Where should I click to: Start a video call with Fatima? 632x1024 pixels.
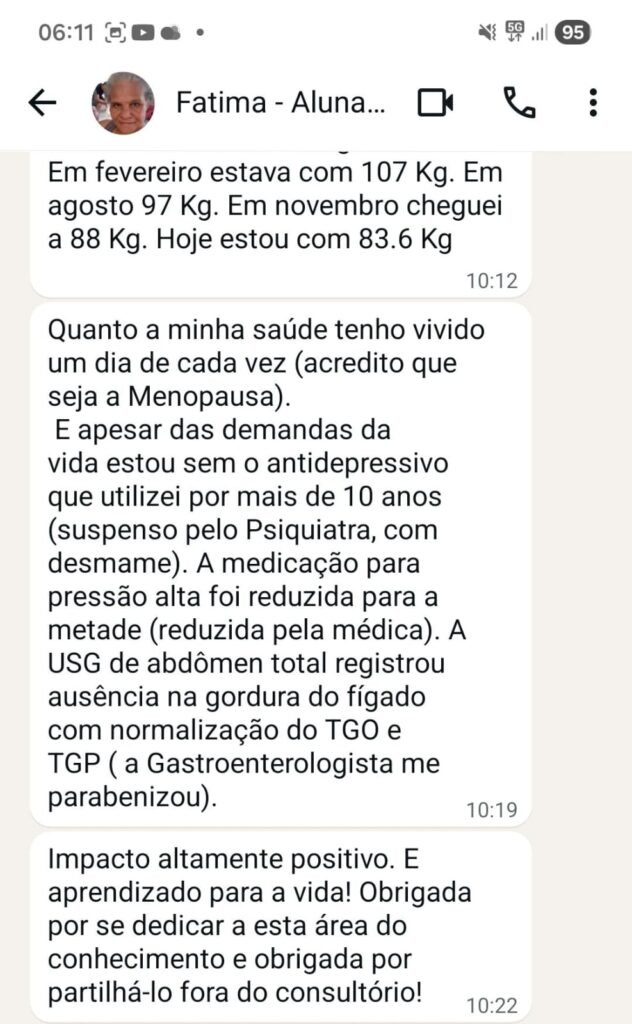pos(435,102)
